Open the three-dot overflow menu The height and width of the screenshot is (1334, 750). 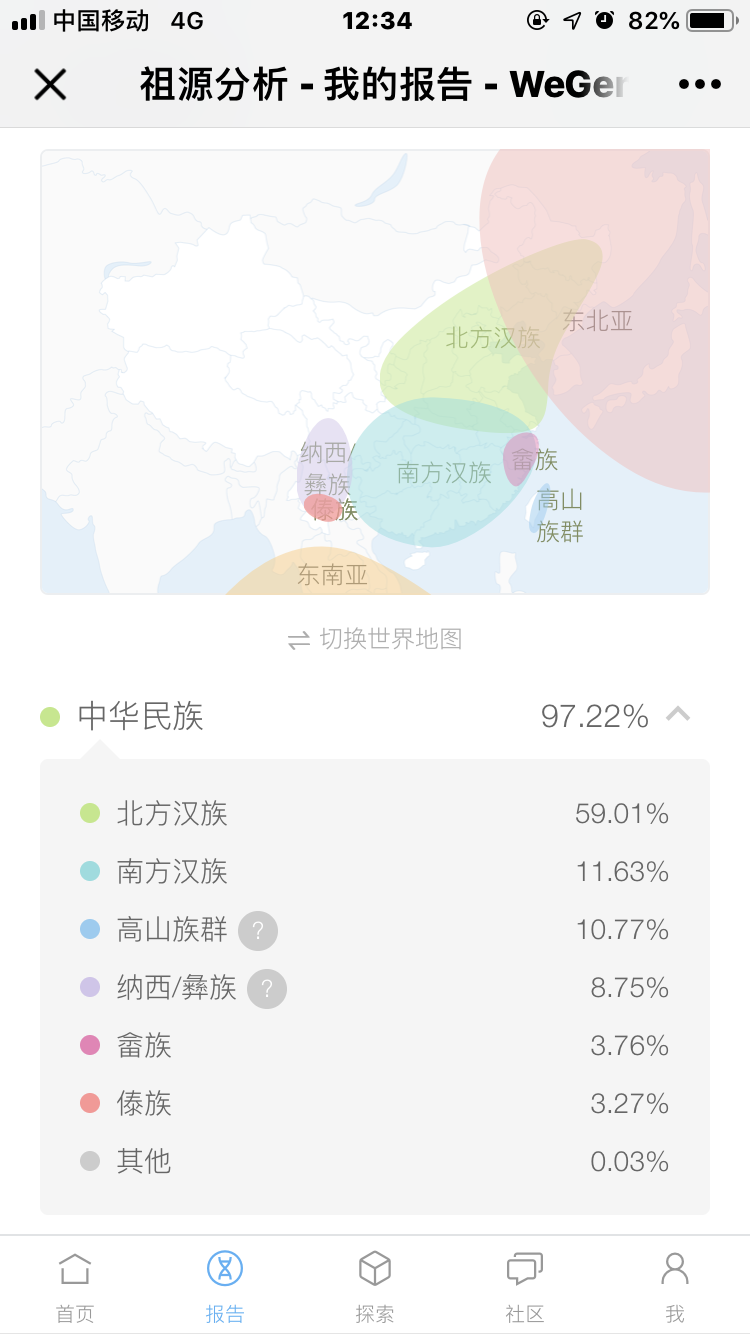coord(700,85)
